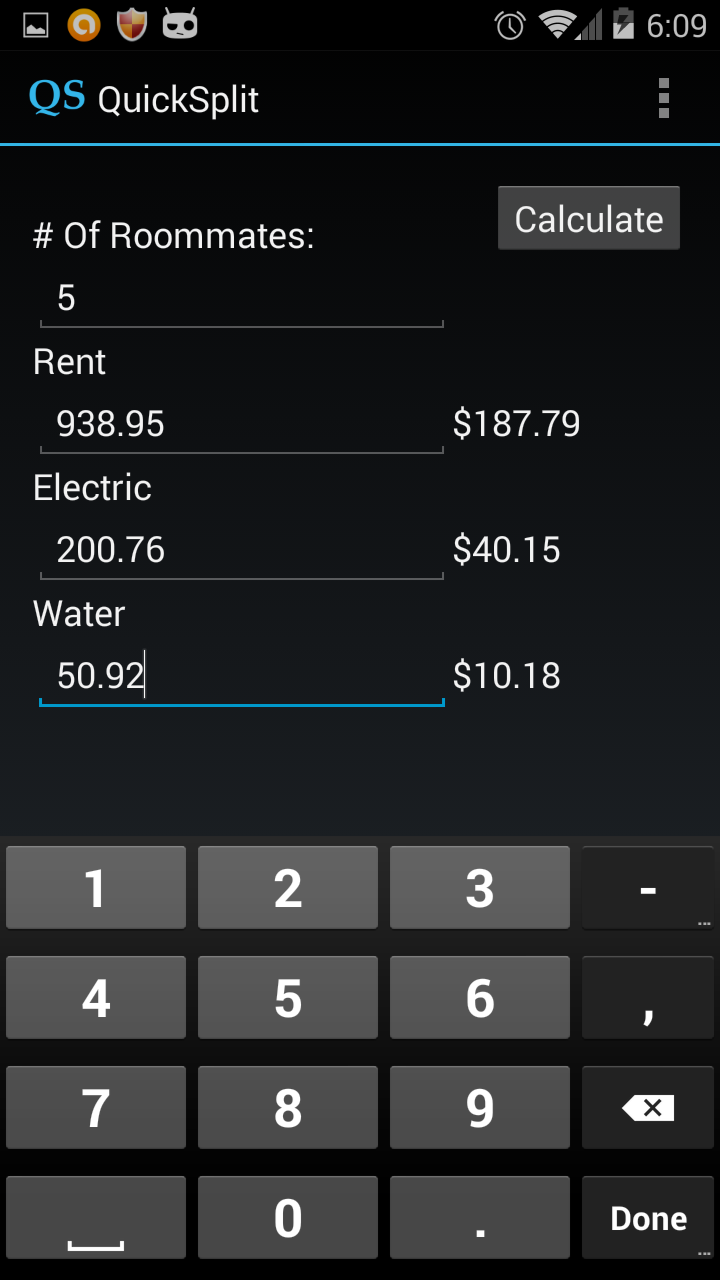This screenshot has width=720, height=1280.
Task: Tap the Calculate button
Action: point(588,219)
